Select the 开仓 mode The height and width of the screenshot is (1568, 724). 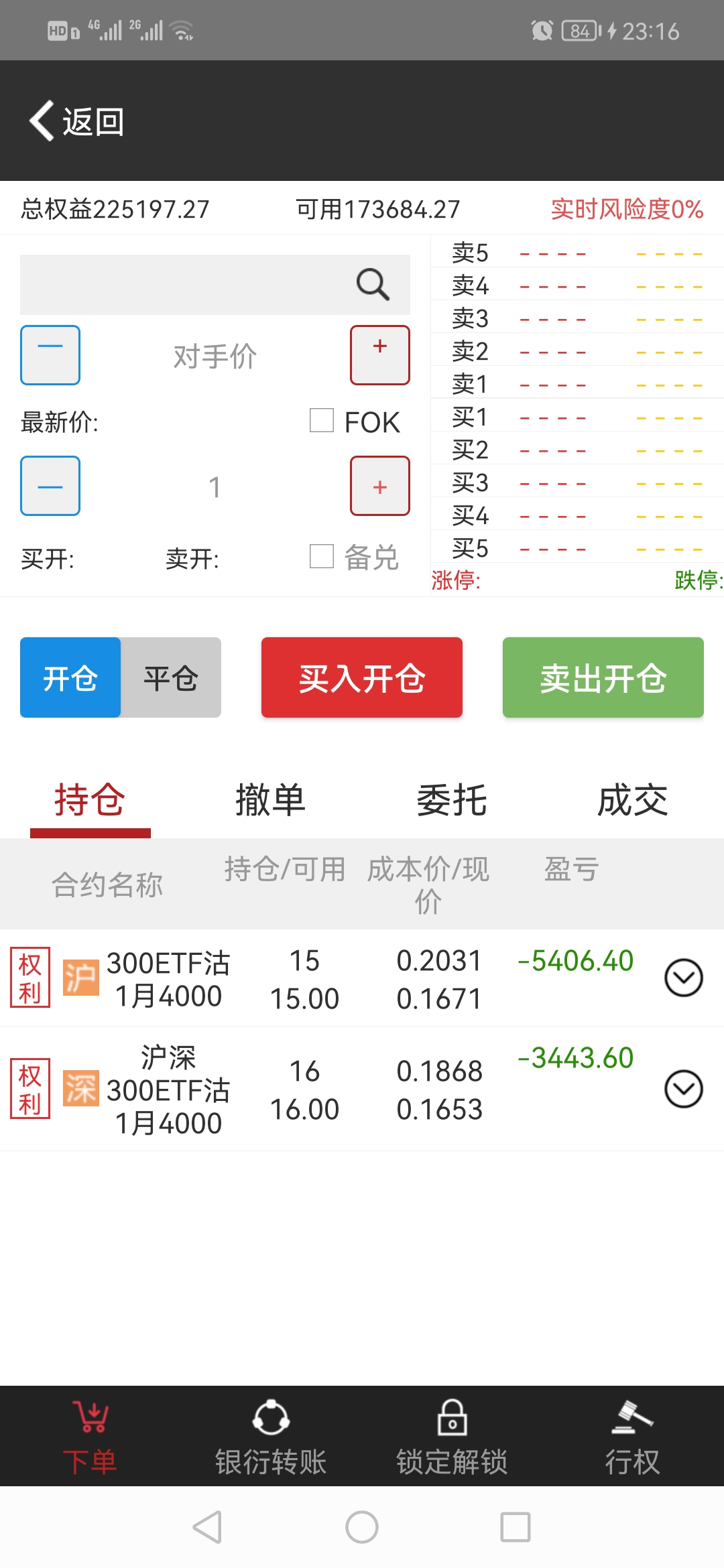(x=70, y=677)
